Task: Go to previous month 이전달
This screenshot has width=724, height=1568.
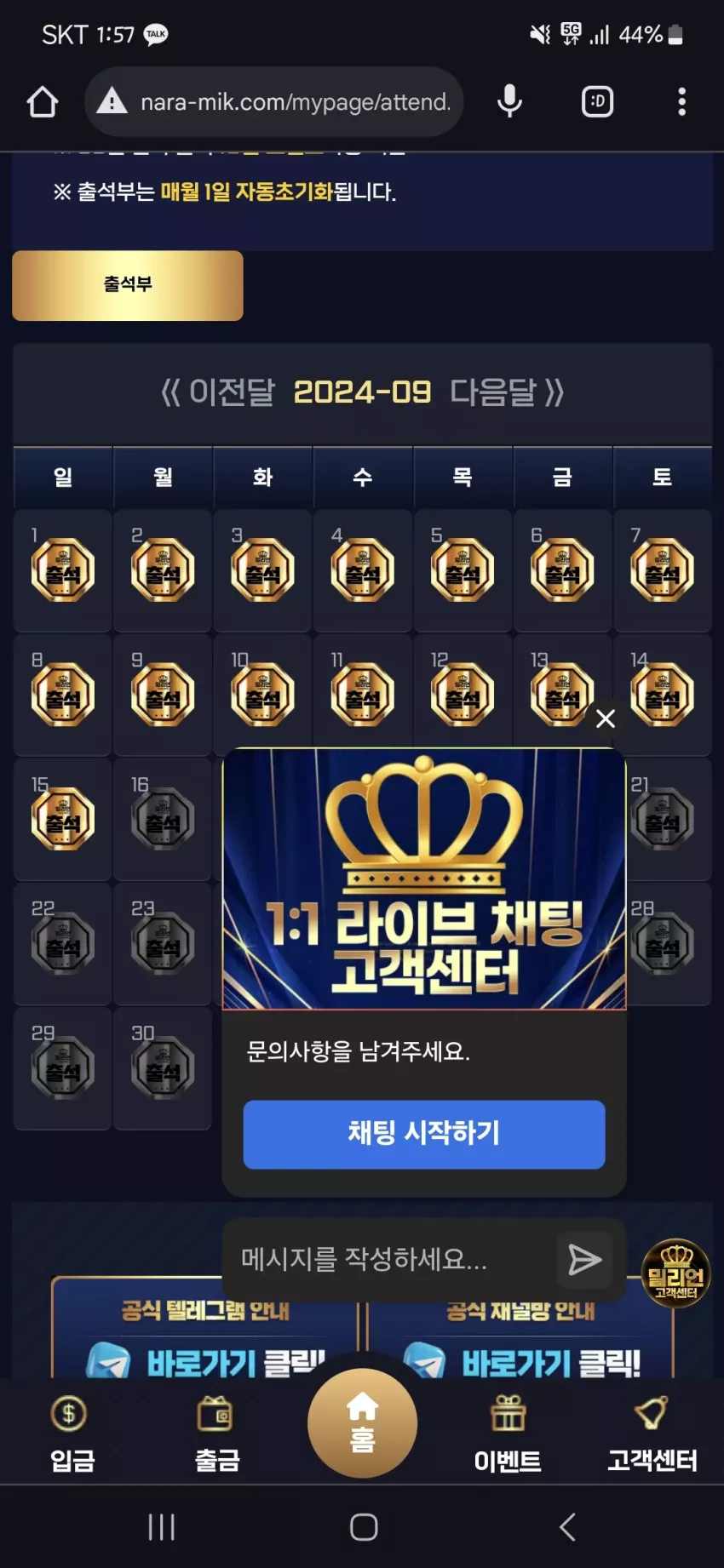Action: (218, 392)
